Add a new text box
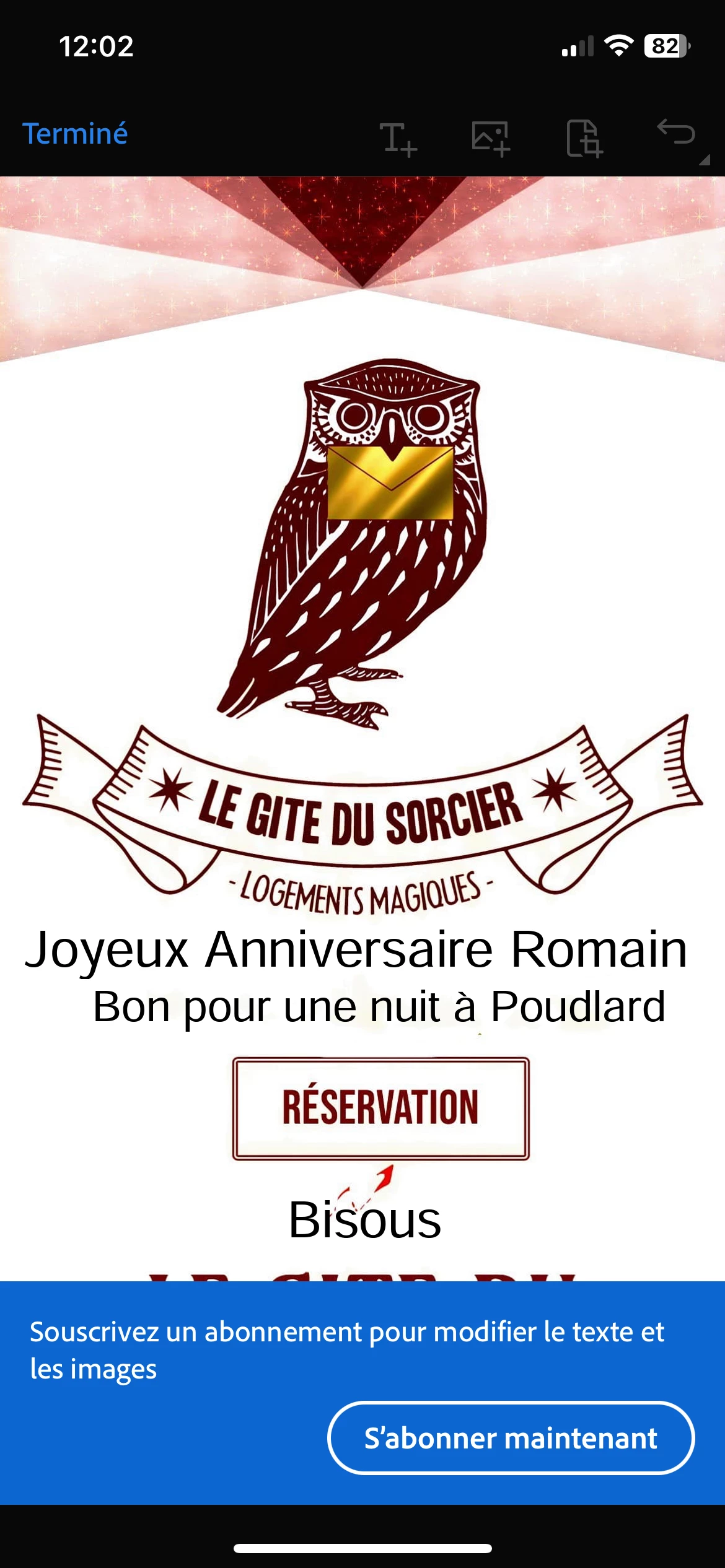725x1568 pixels. (x=397, y=139)
